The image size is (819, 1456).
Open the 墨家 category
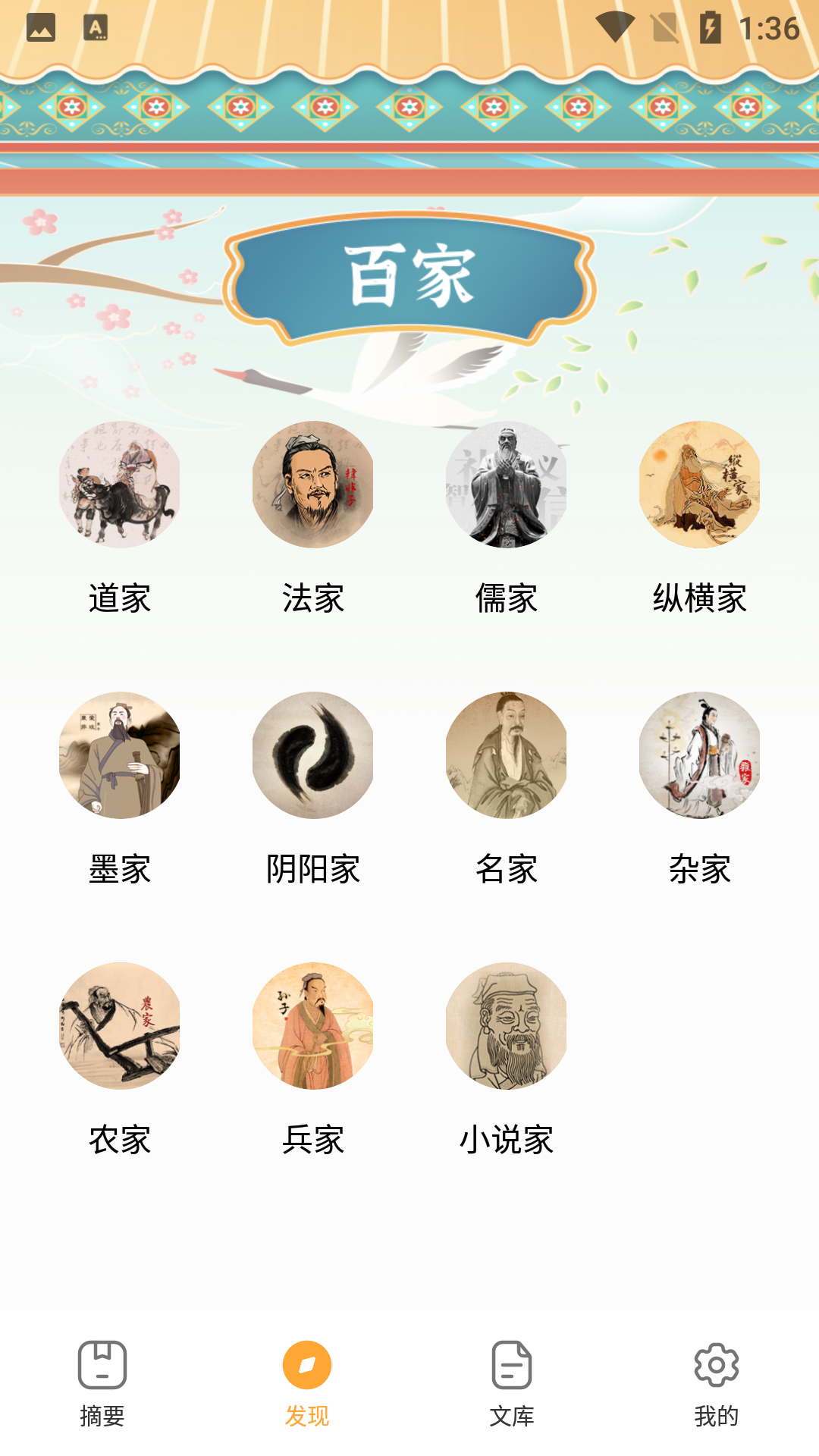(x=119, y=789)
